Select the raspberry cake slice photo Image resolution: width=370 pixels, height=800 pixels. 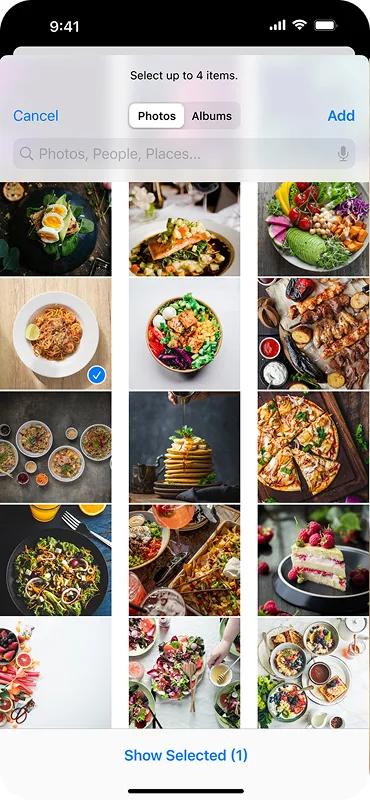pos(314,560)
